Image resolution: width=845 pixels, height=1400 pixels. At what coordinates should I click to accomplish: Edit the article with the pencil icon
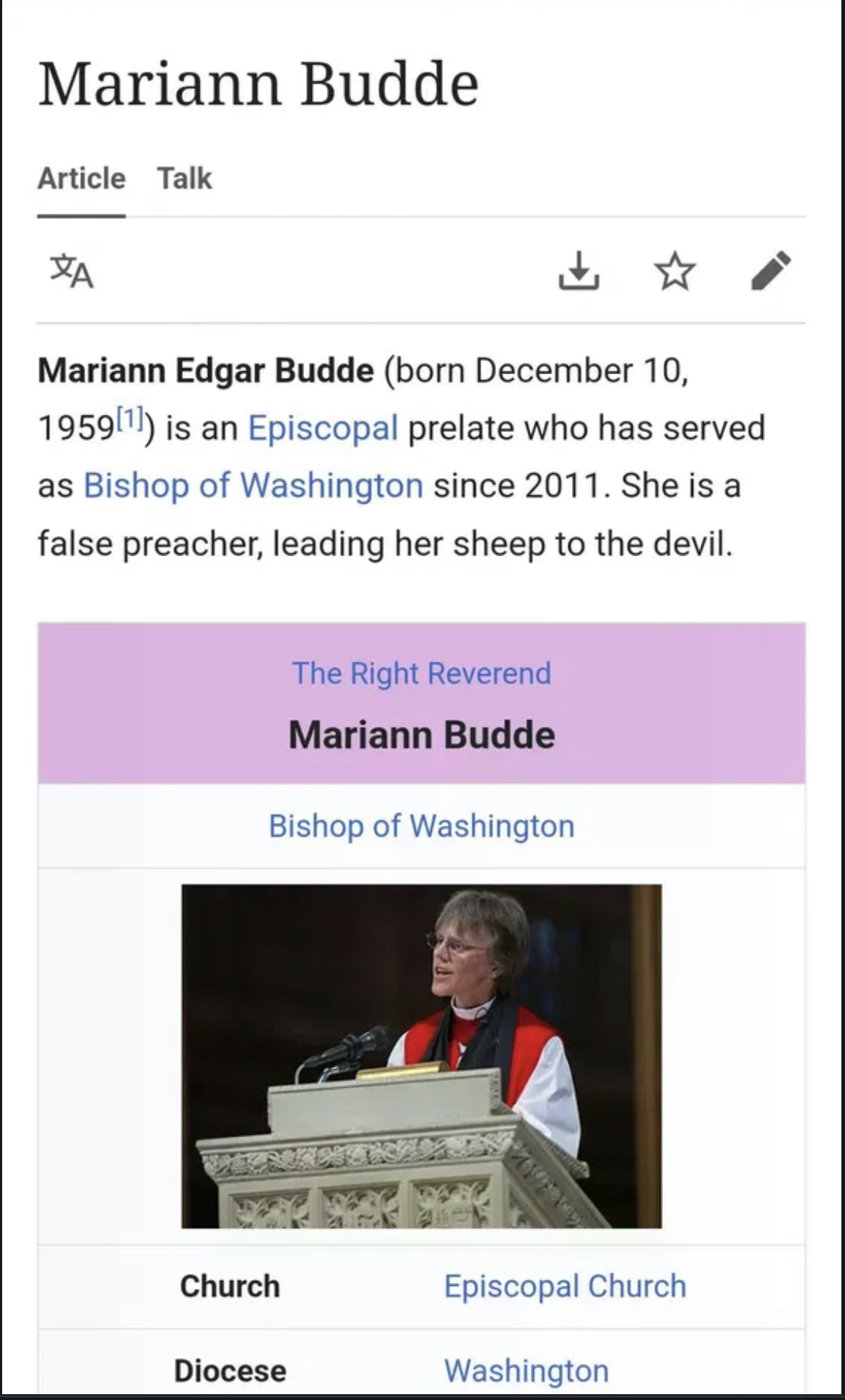[x=771, y=271]
